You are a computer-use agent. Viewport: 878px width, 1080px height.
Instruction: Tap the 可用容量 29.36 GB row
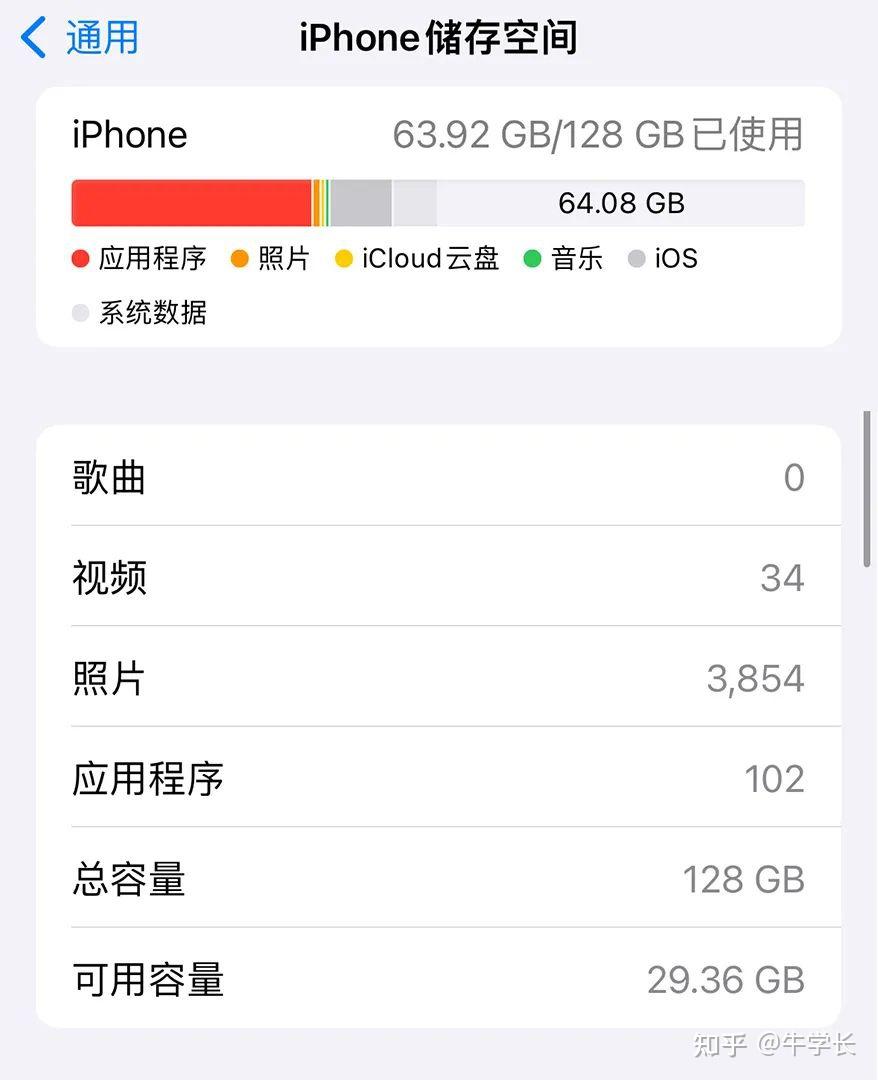point(440,980)
